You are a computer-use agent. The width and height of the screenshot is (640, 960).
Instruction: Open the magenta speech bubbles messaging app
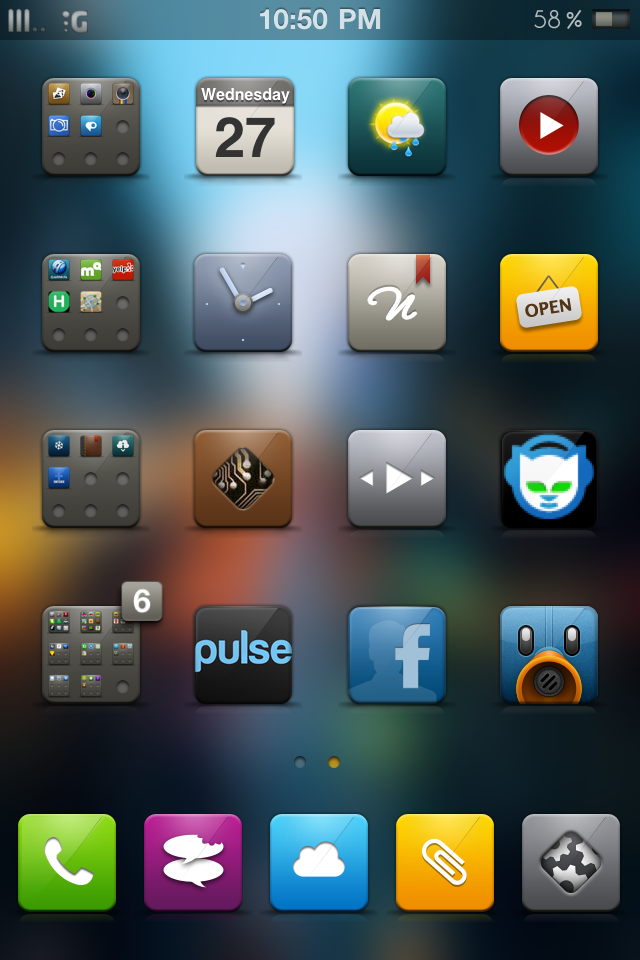(193, 862)
